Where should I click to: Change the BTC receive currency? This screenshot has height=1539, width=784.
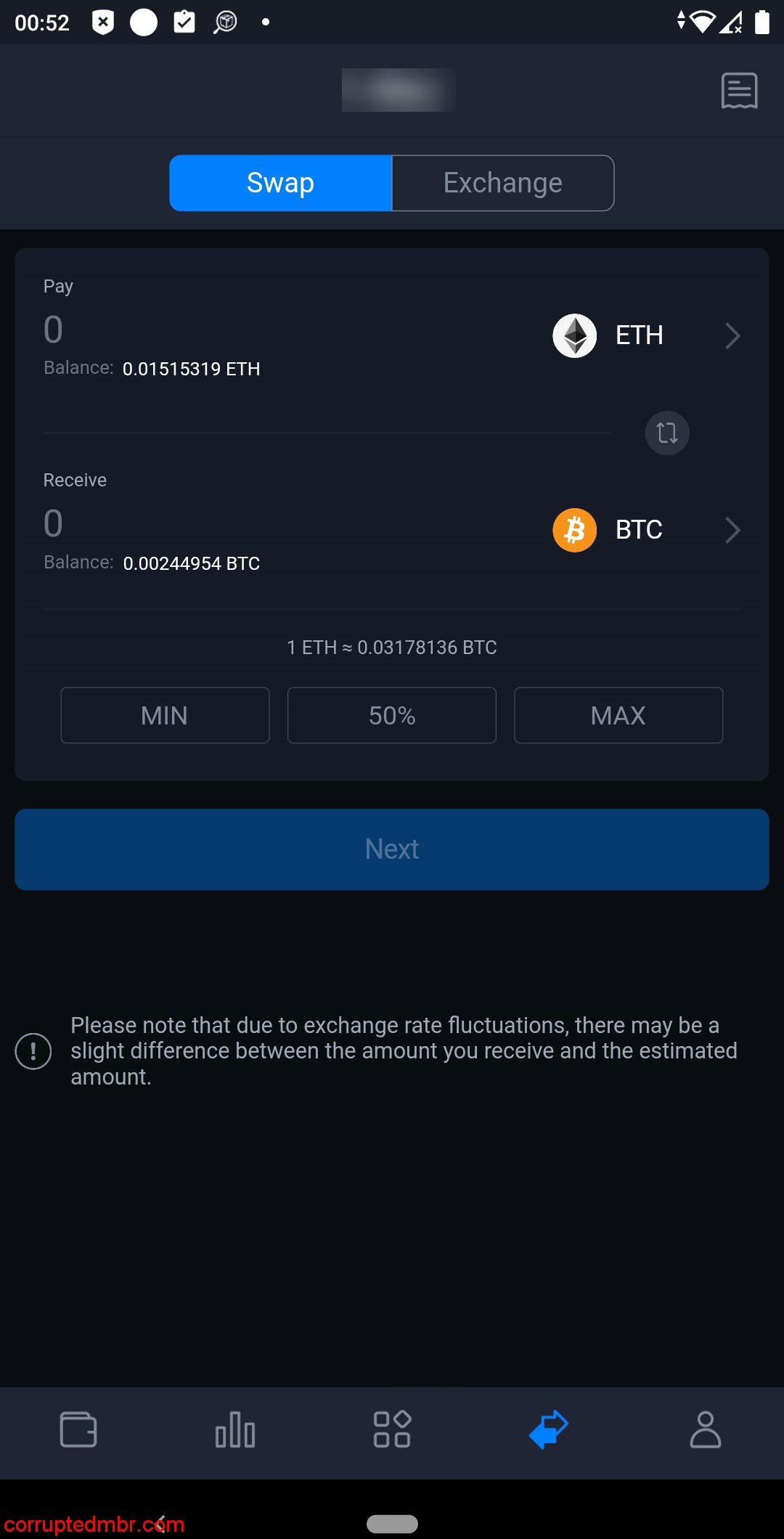coord(646,530)
